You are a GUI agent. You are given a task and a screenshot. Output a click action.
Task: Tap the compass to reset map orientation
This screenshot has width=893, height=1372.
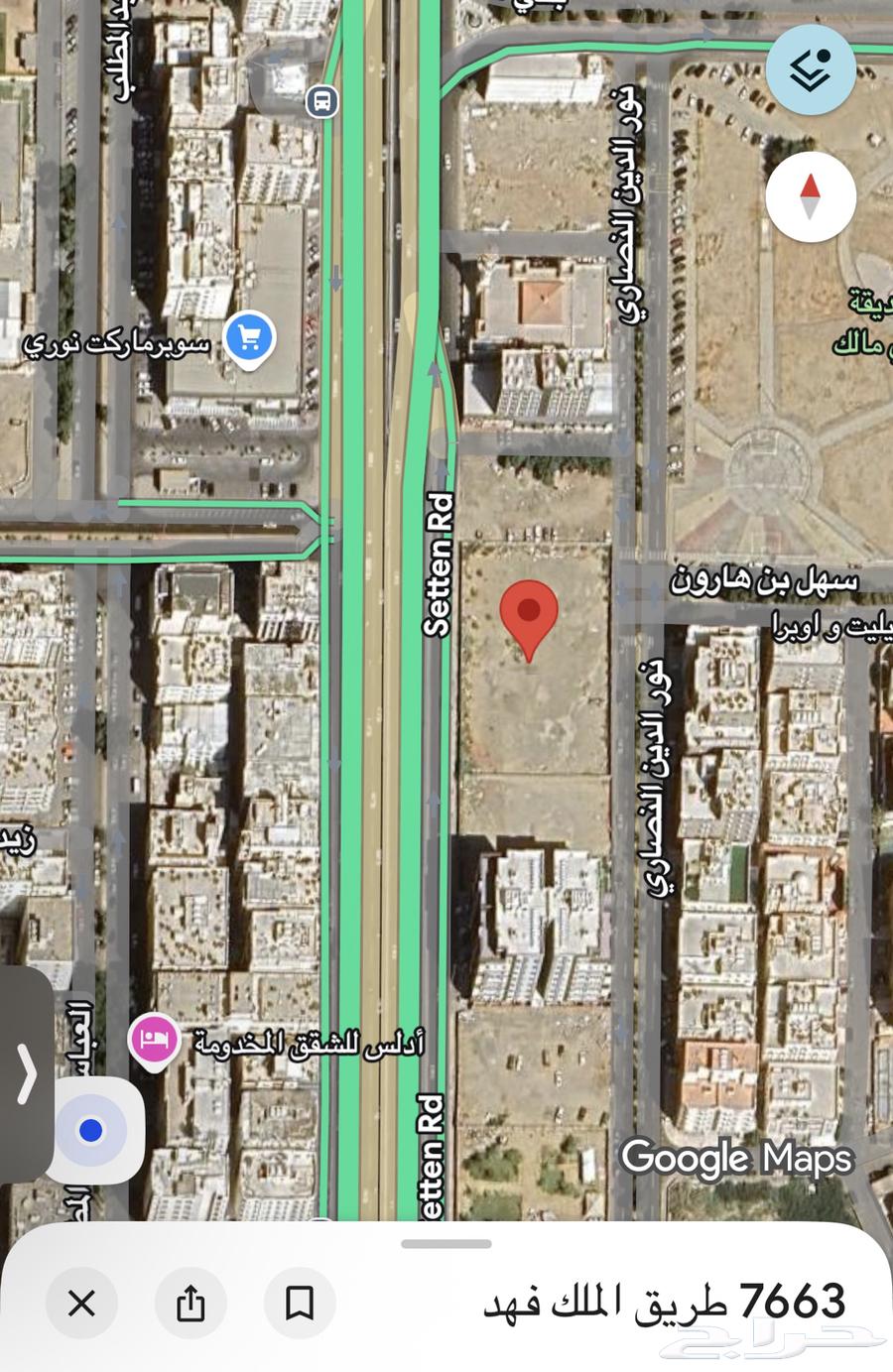tap(811, 196)
